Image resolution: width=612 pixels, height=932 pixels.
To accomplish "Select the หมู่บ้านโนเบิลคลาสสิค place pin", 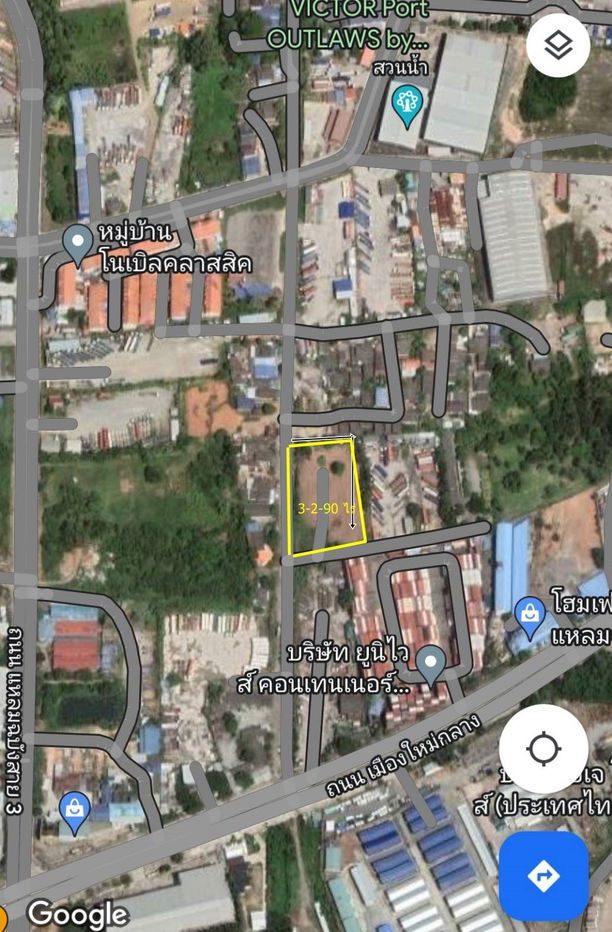I will pyautogui.click(x=77, y=243).
